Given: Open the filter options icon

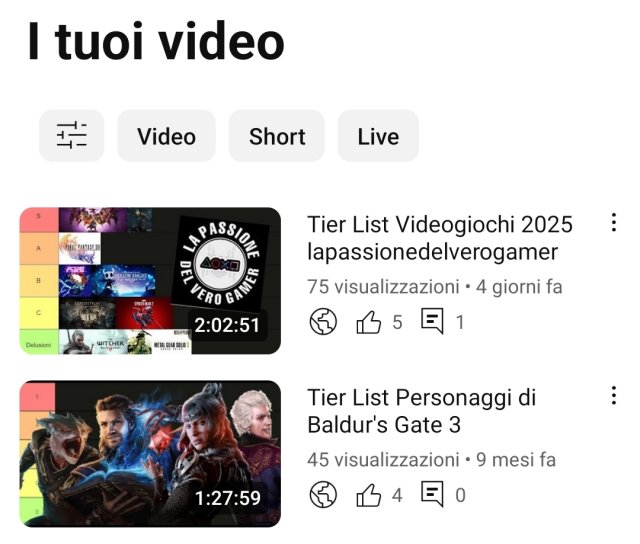Looking at the screenshot, I should pyautogui.click(x=71, y=136).
